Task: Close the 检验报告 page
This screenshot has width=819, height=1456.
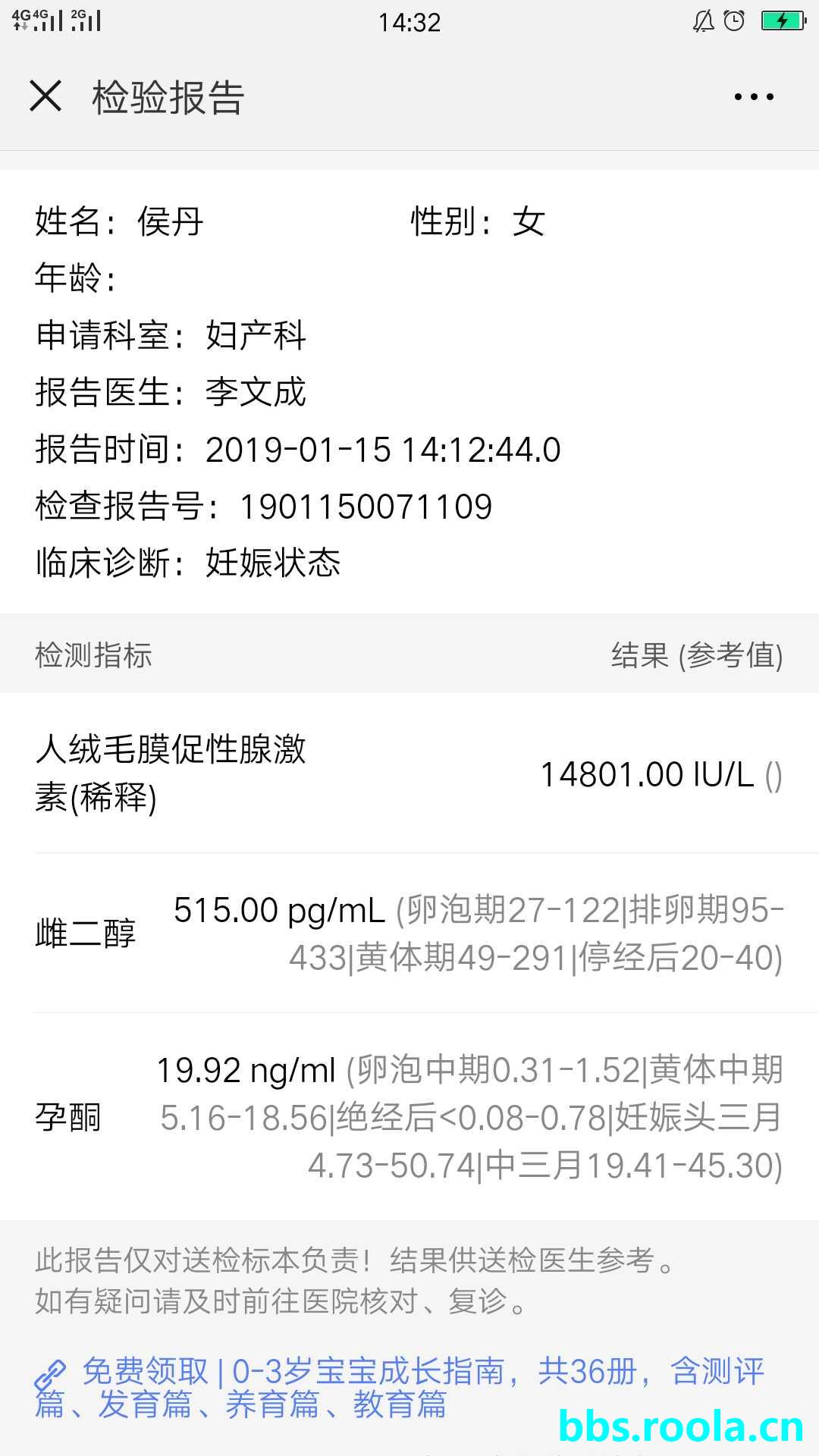Action: [x=45, y=96]
